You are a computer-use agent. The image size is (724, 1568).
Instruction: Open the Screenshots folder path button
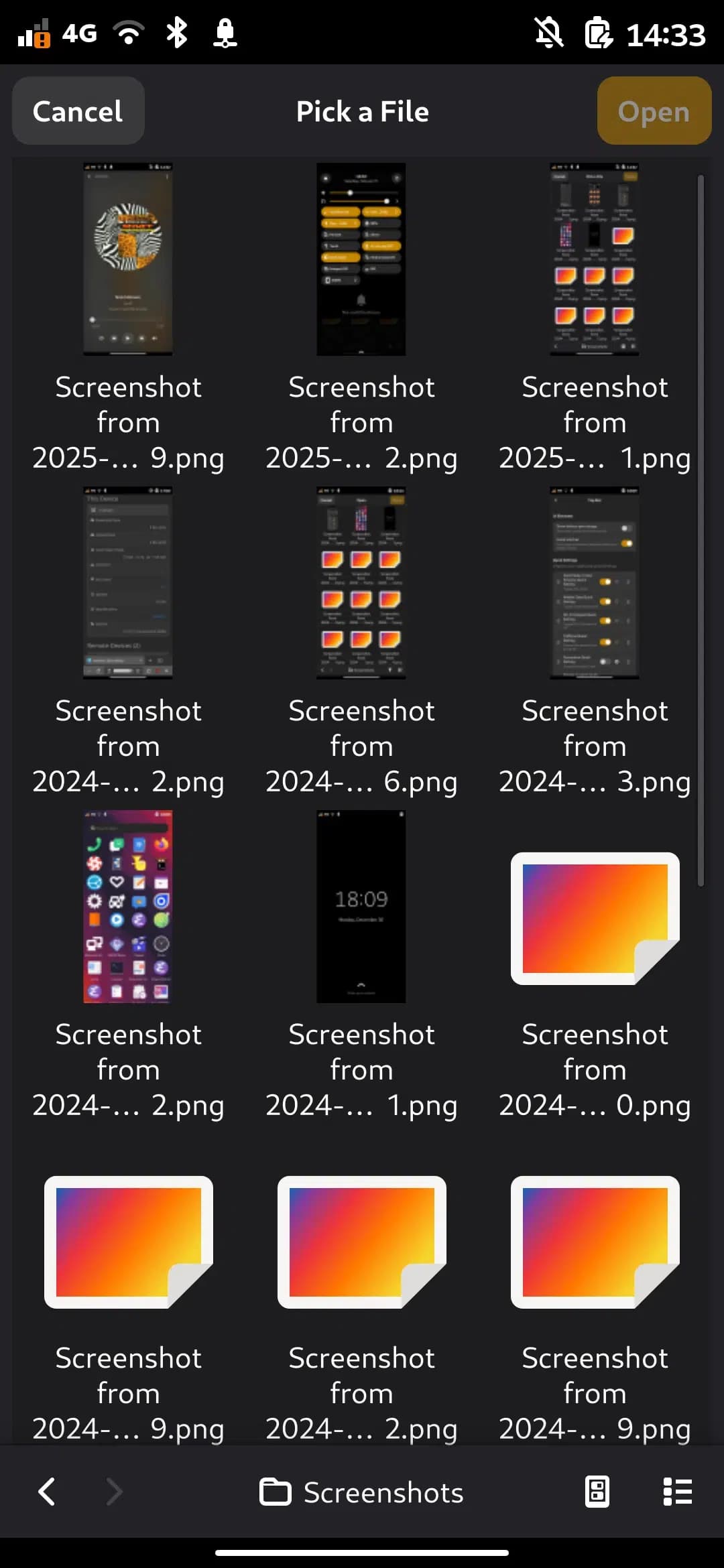tap(362, 1492)
